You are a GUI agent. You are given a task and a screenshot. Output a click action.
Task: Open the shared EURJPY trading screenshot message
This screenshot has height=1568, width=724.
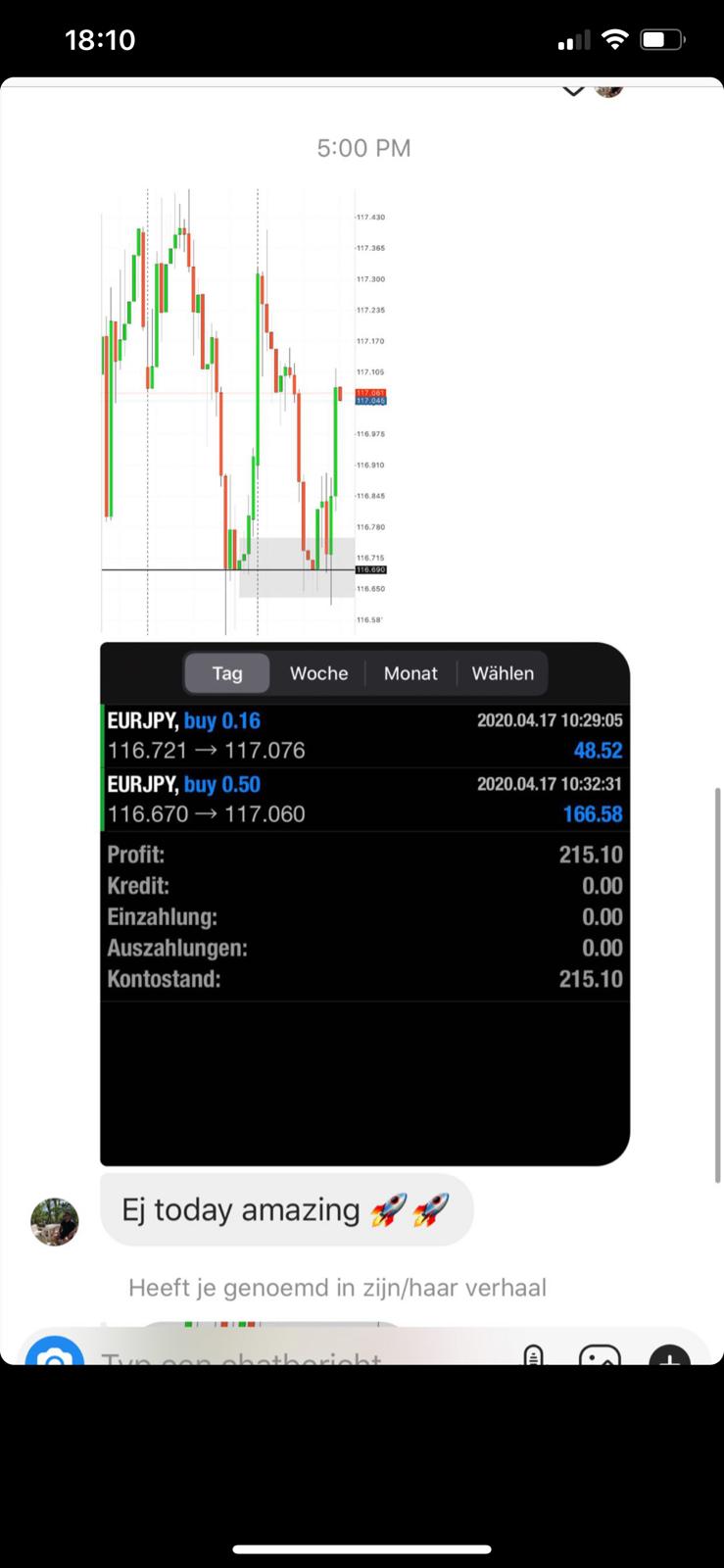364,676
